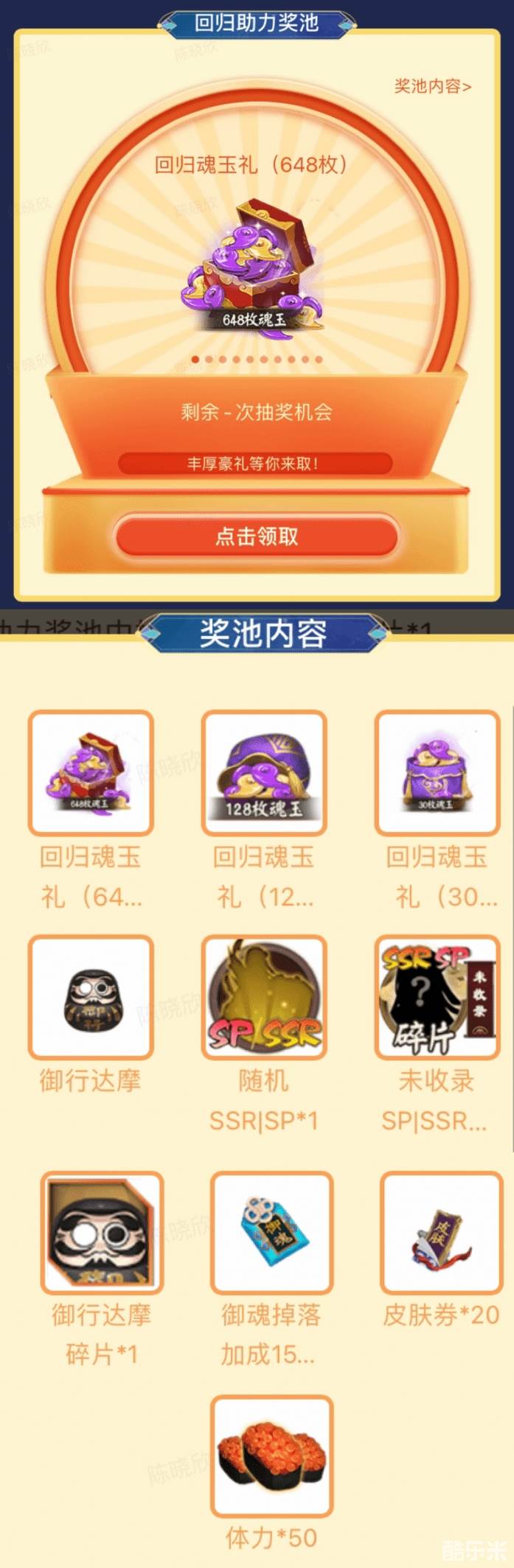View the 御魂掉落加成 reward
The height and width of the screenshot is (1568, 514).
(x=271, y=1233)
